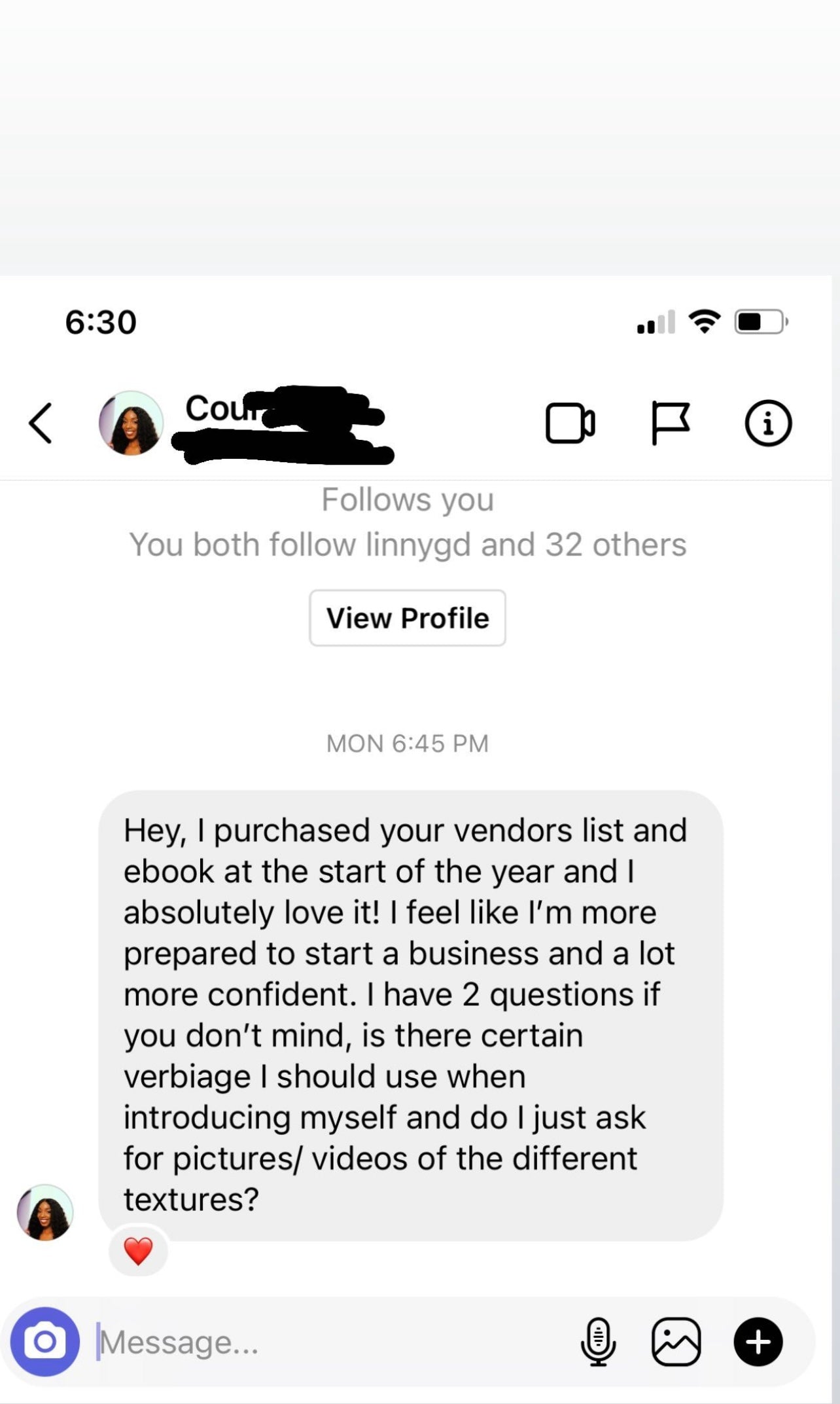The width and height of the screenshot is (840, 1404).
Task: Open the plus menu for more options
Action: click(x=758, y=1342)
